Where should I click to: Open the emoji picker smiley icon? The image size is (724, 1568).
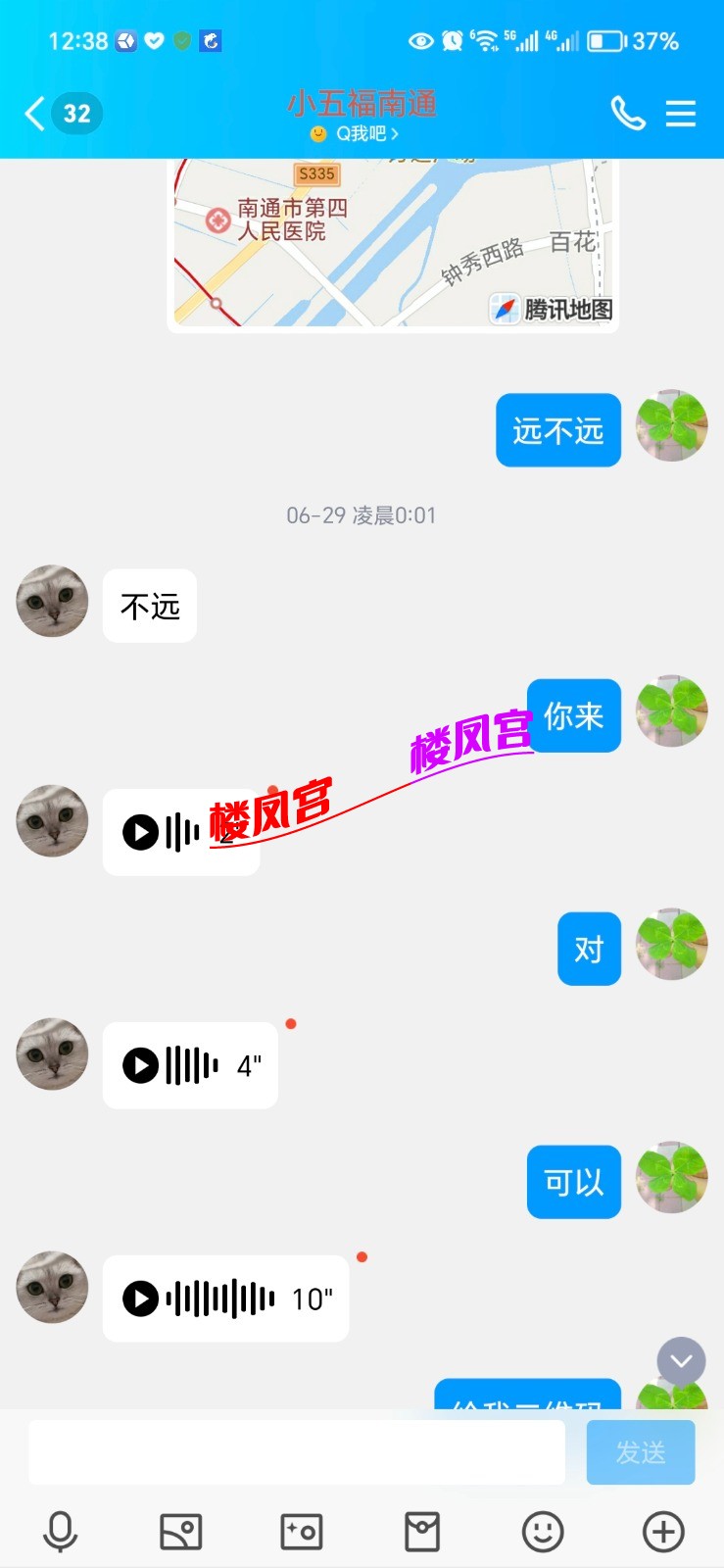point(543,1530)
